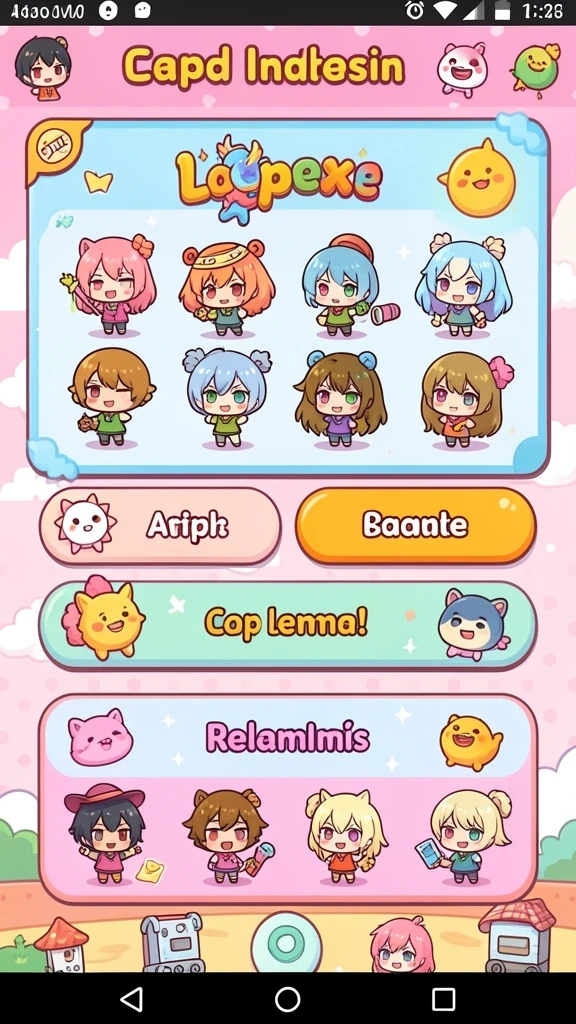The image size is (576, 1024).
Task: Tap the teal circle button at the bottom center
Action: [x=286, y=943]
